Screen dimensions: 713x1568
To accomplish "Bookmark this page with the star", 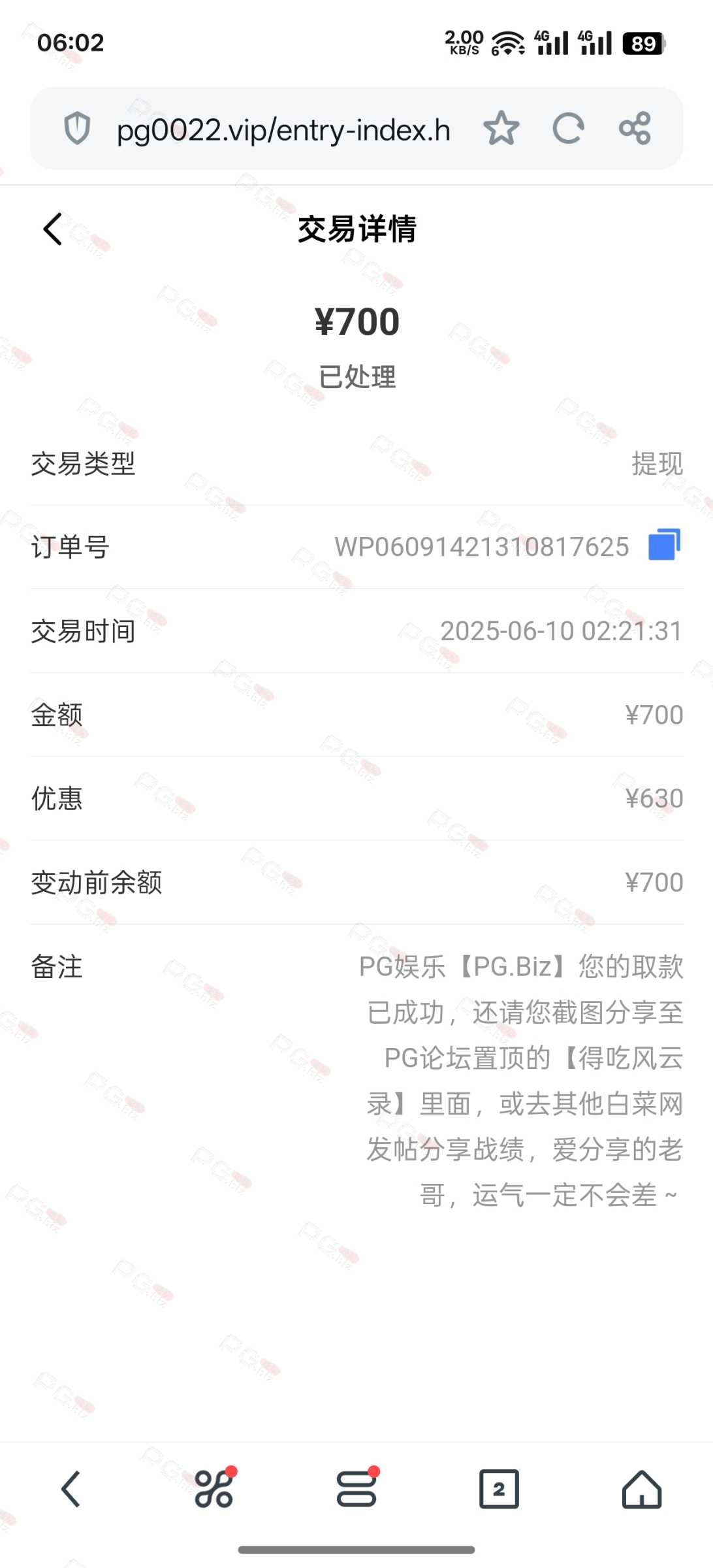I will (501, 128).
